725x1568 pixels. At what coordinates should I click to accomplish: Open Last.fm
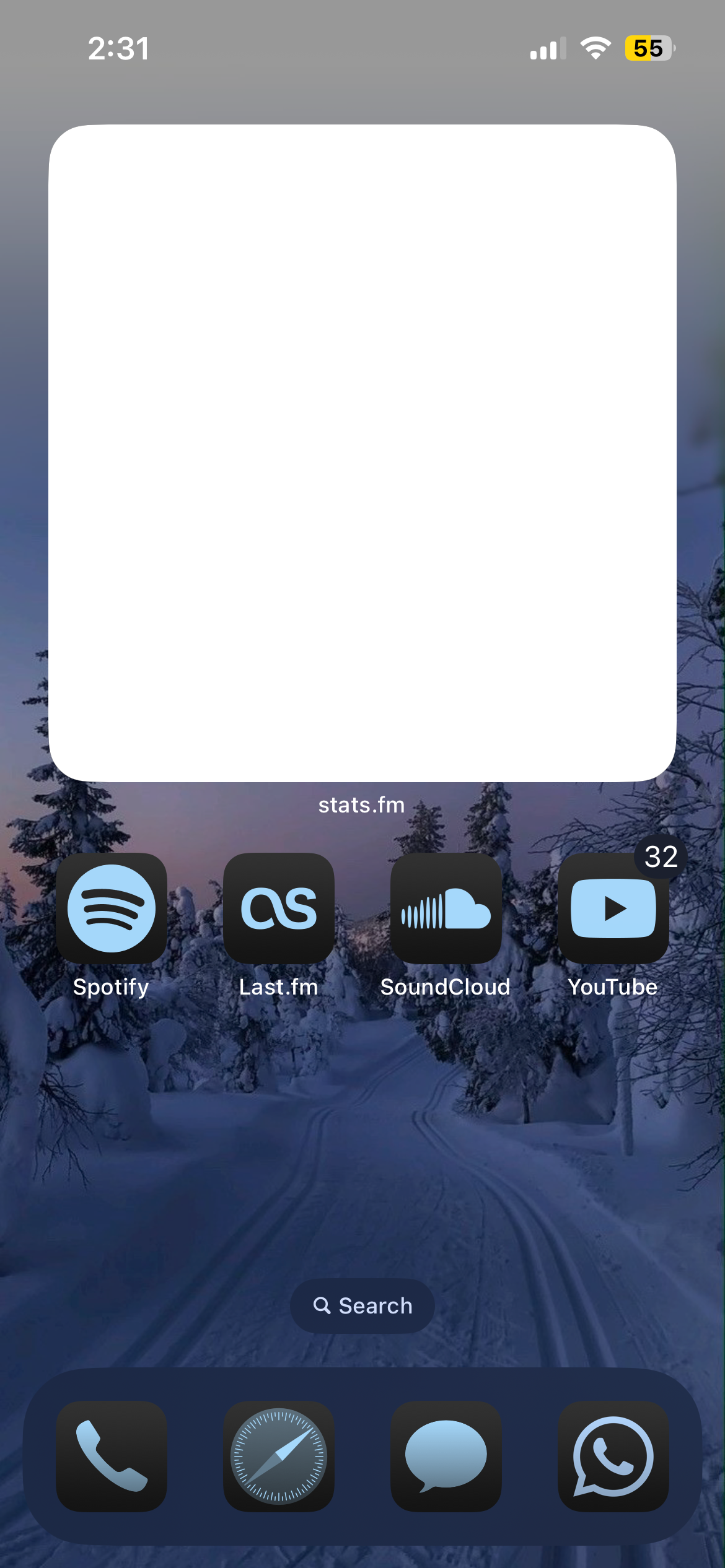(279, 908)
